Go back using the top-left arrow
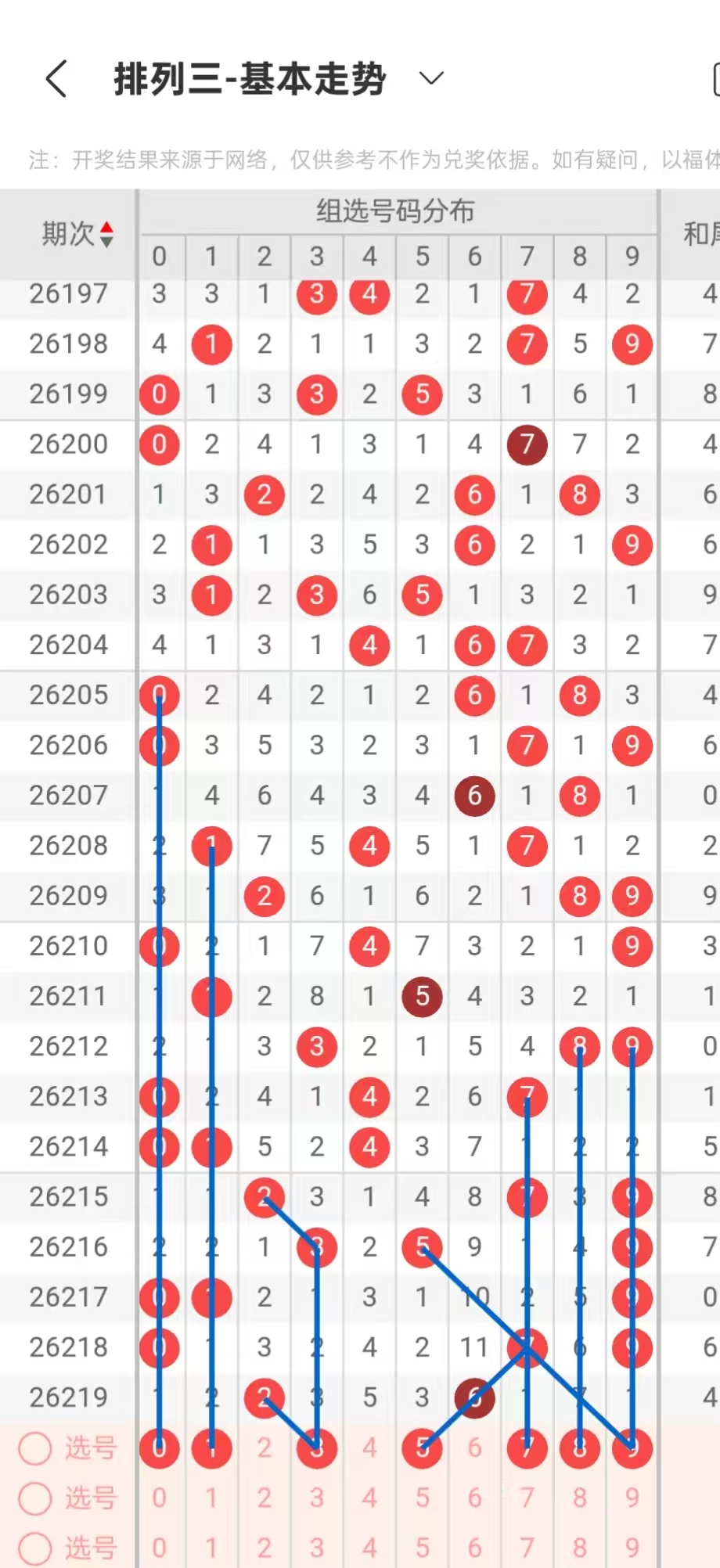The height and width of the screenshot is (1568, 720). (x=56, y=78)
